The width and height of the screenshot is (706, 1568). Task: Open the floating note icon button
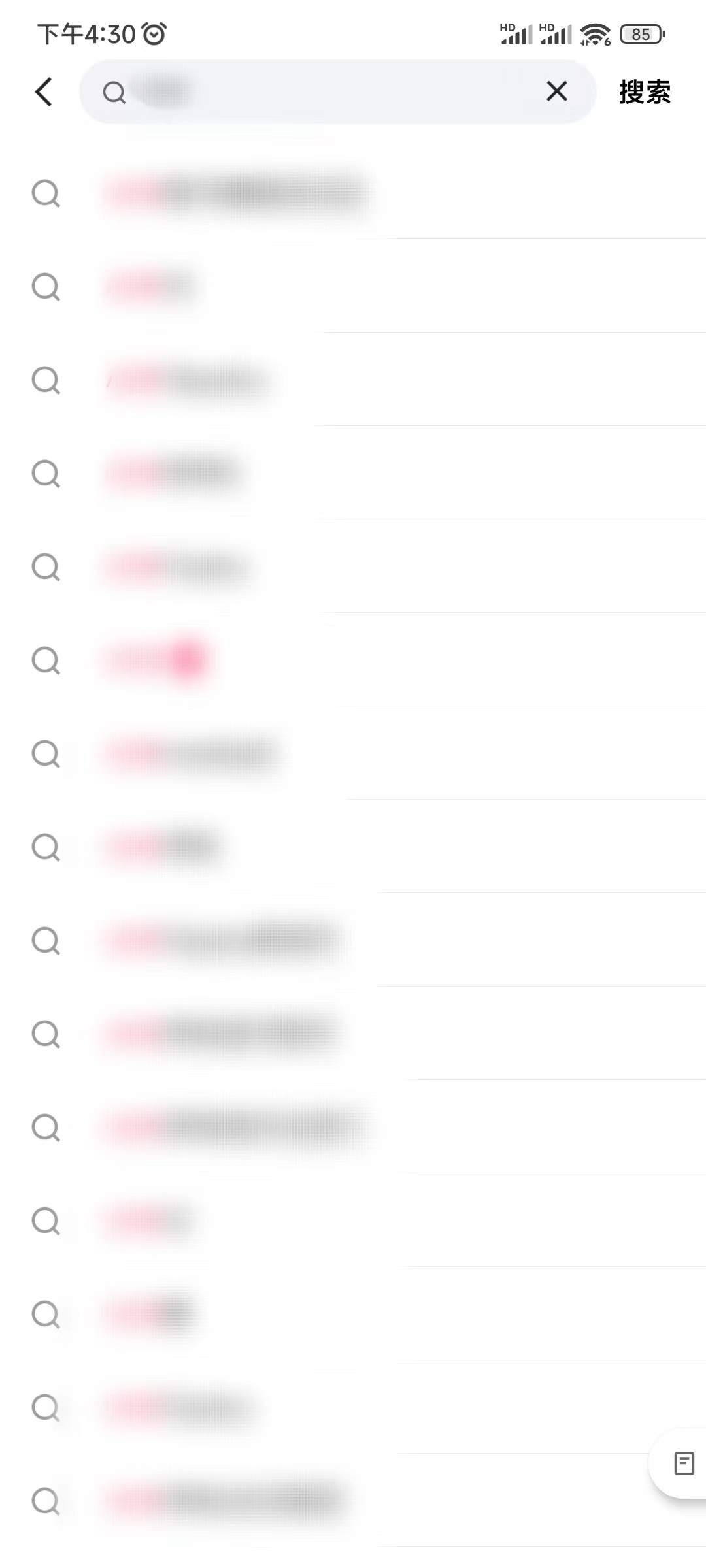click(x=683, y=1463)
